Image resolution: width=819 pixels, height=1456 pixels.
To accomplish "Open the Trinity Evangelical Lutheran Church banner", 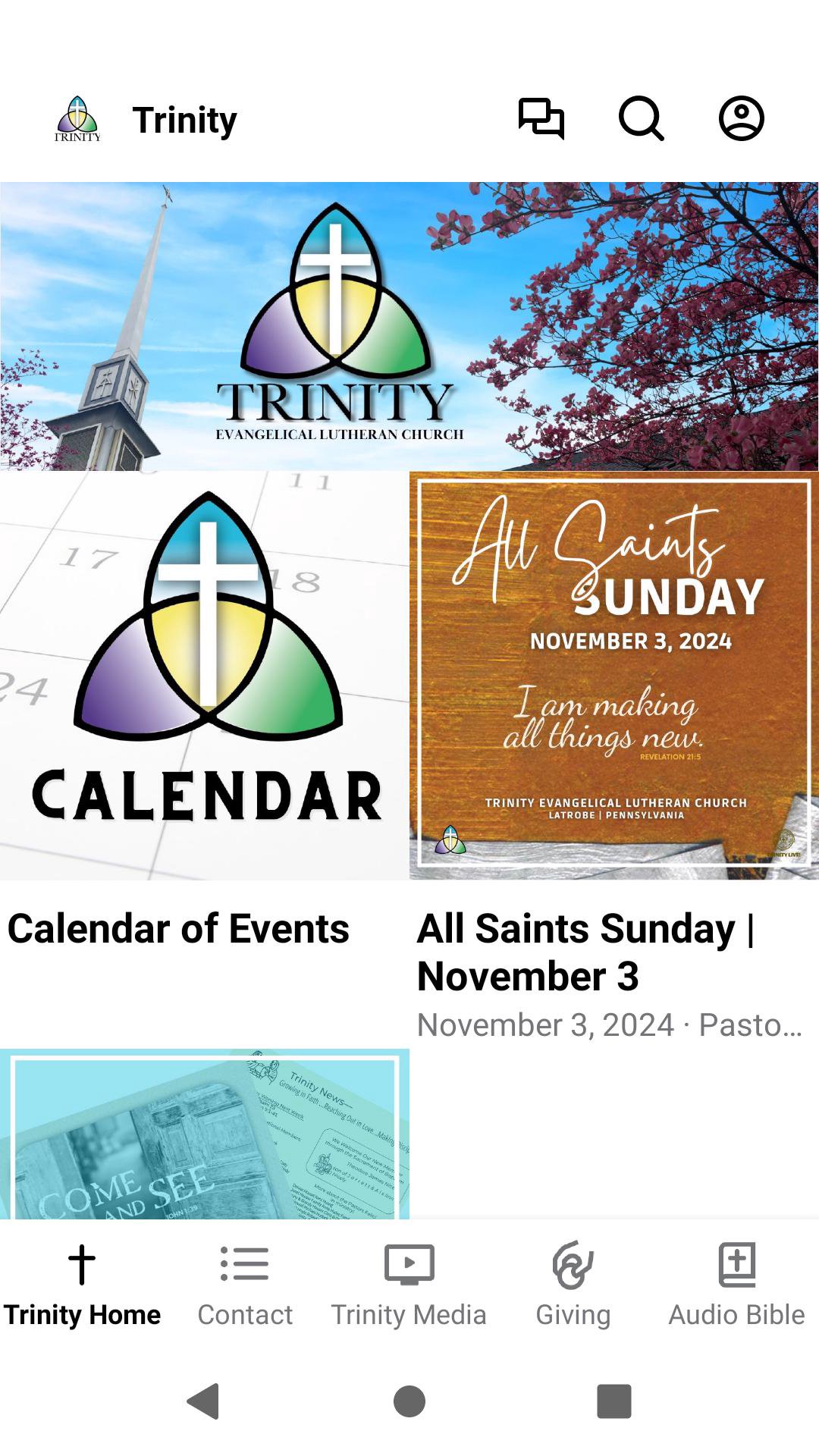I will (x=409, y=326).
